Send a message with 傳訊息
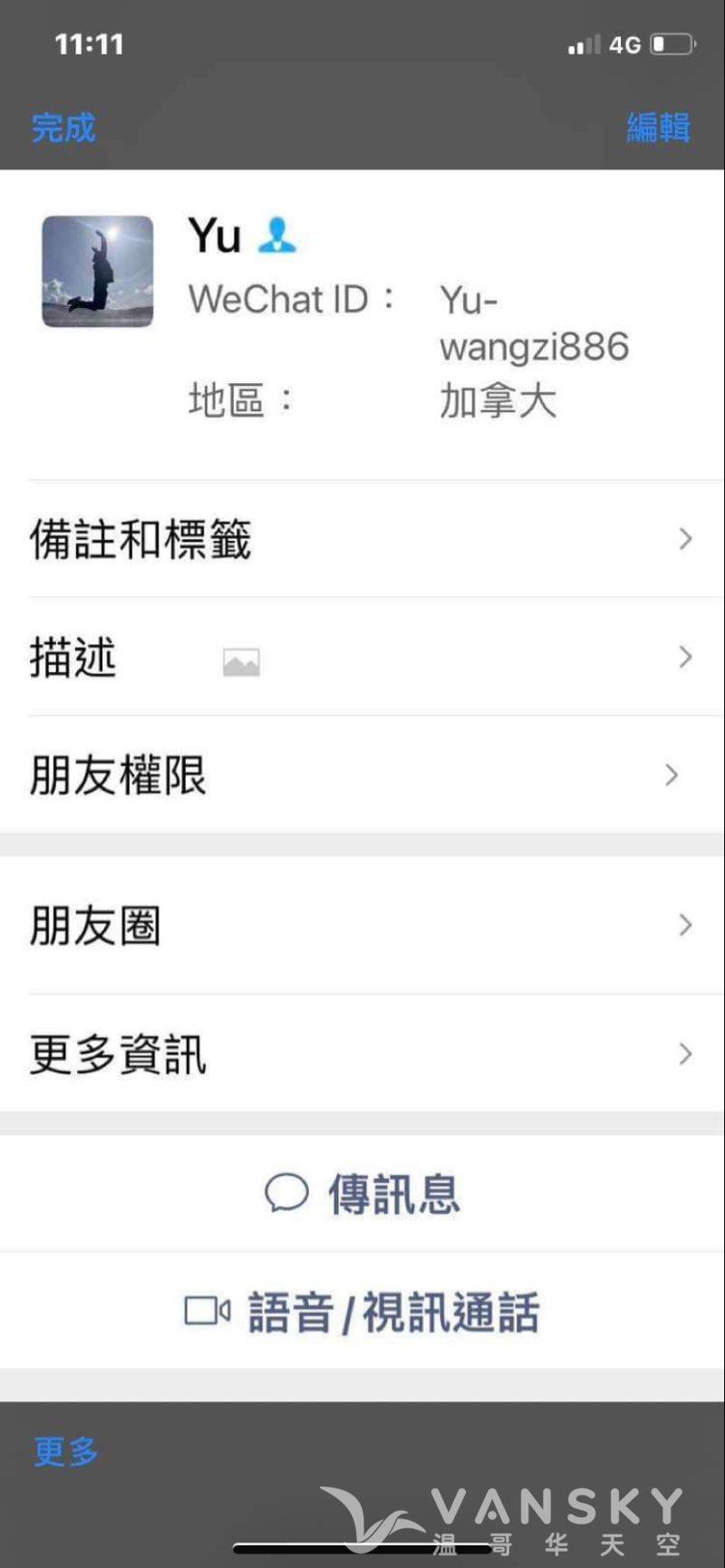Image resolution: width=725 pixels, height=1568 pixels. pyautogui.click(x=362, y=1194)
